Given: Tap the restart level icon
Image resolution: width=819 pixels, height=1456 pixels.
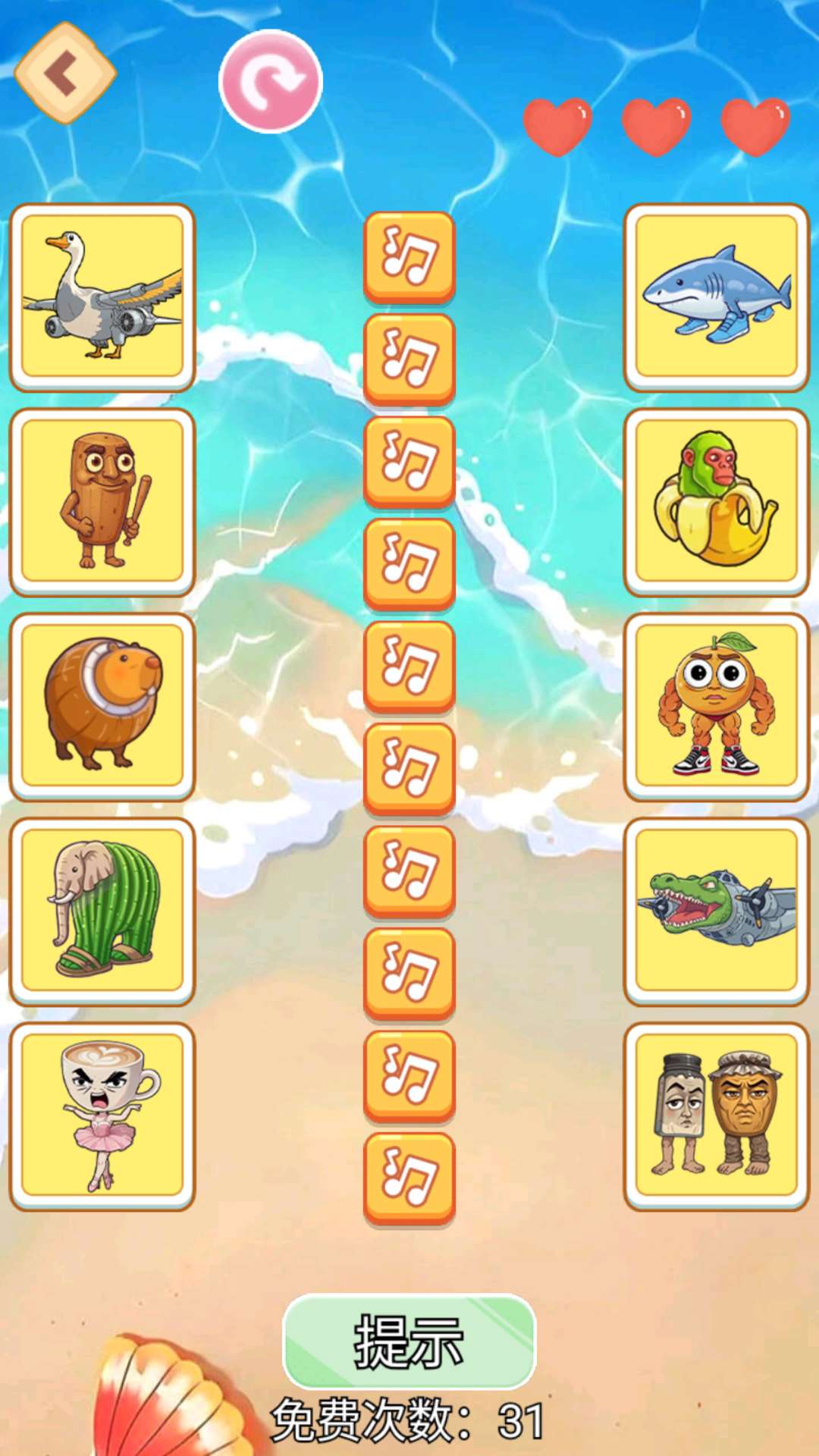Looking at the screenshot, I should 271,78.
